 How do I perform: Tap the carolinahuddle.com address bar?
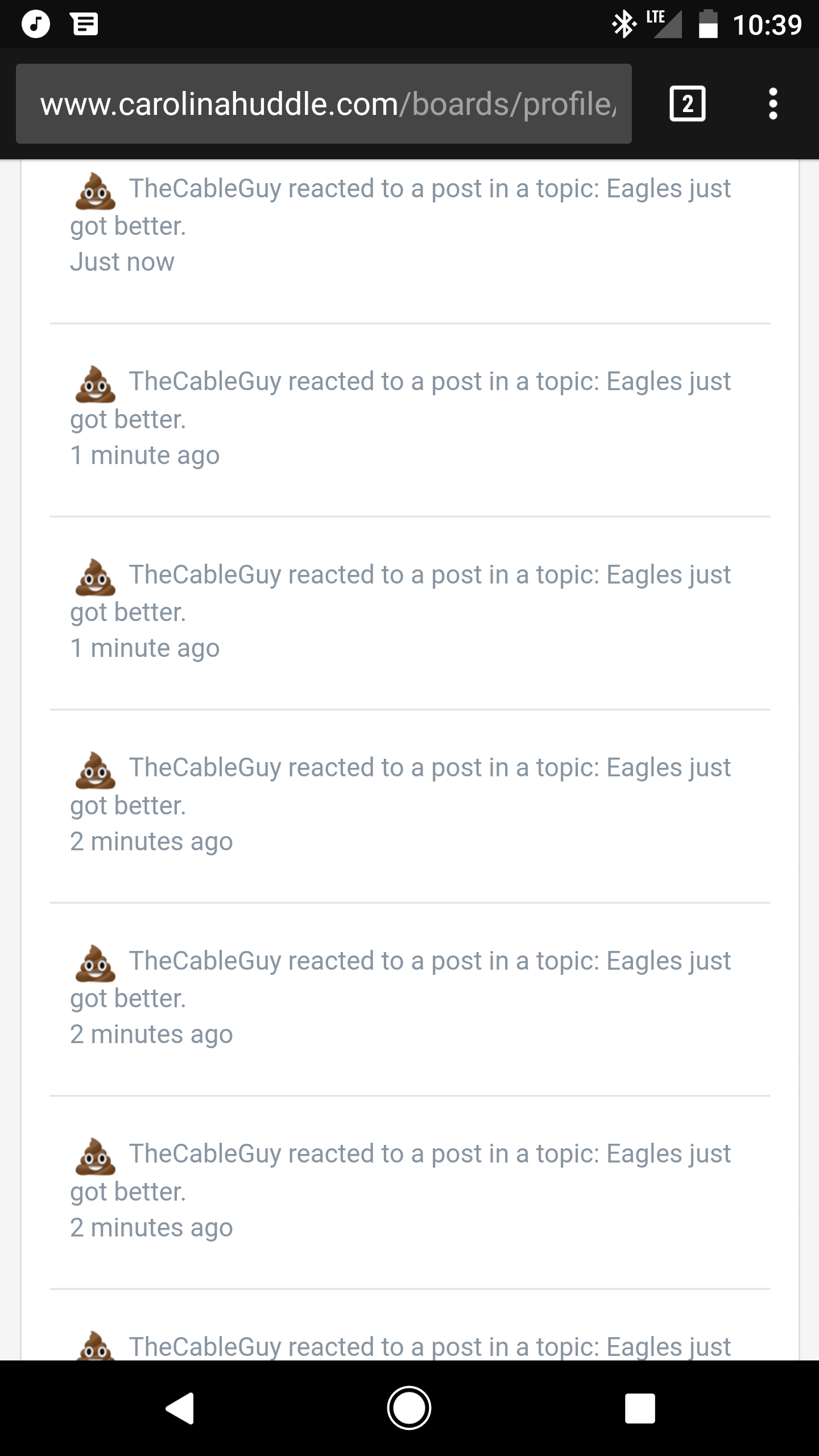324,104
